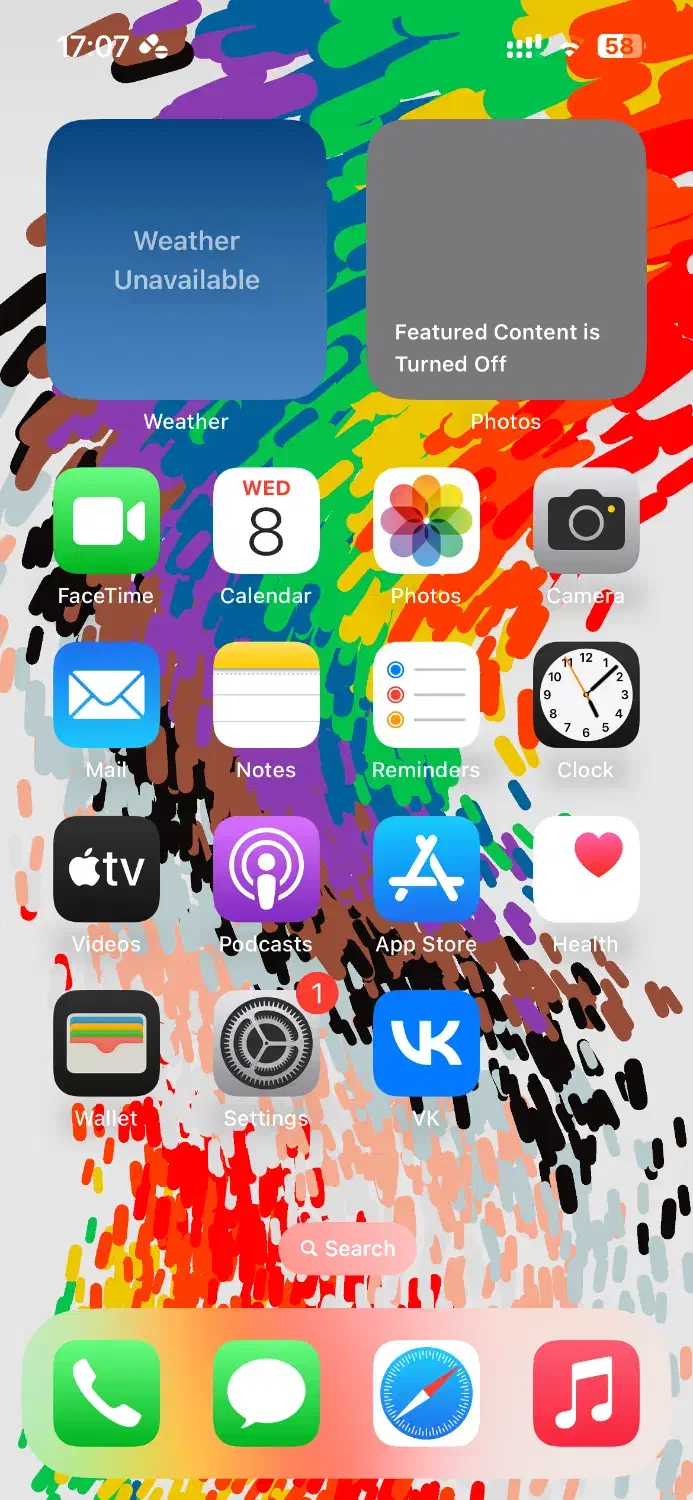This screenshot has width=693, height=1500.
Task: Open the App Store
Action: click(426, 869)
